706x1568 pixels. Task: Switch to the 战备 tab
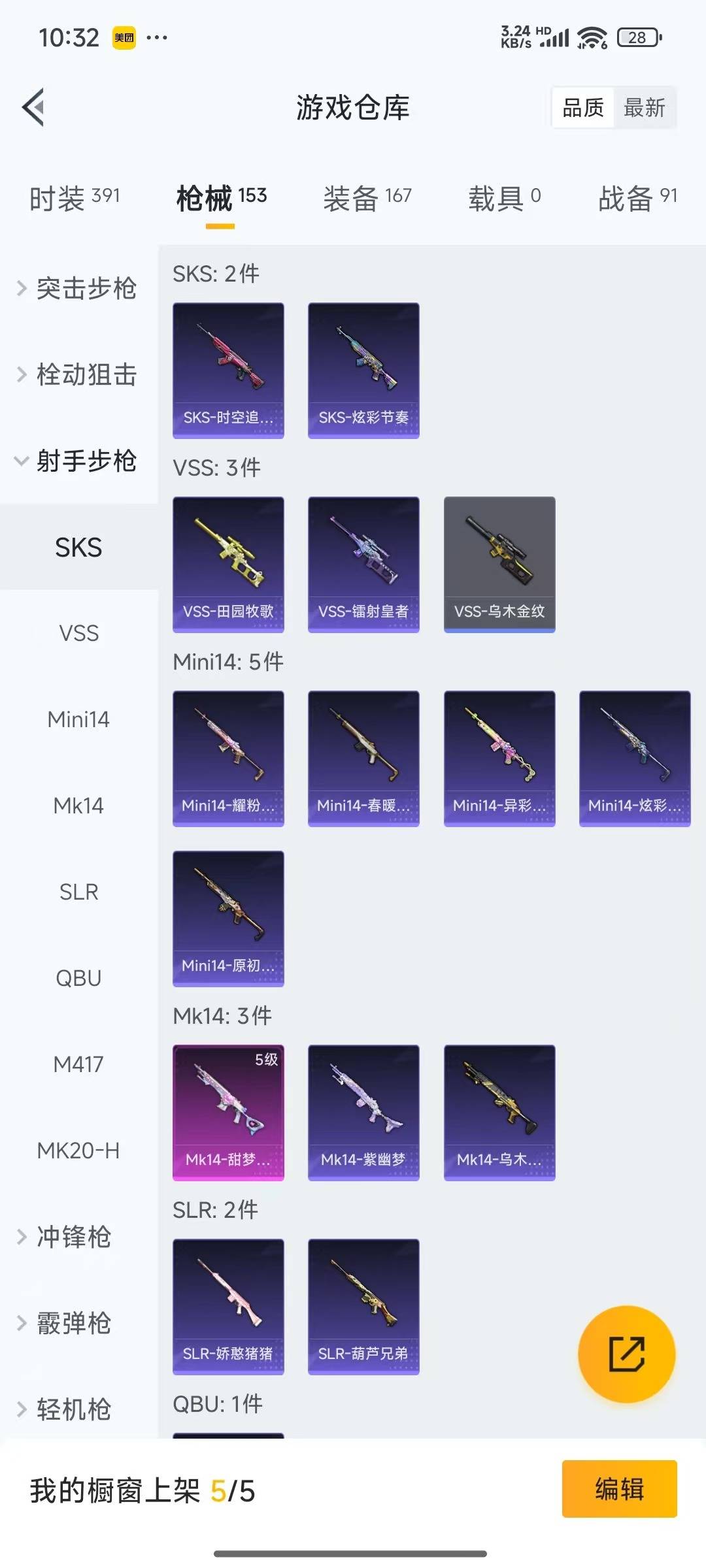tap(637, 198)
